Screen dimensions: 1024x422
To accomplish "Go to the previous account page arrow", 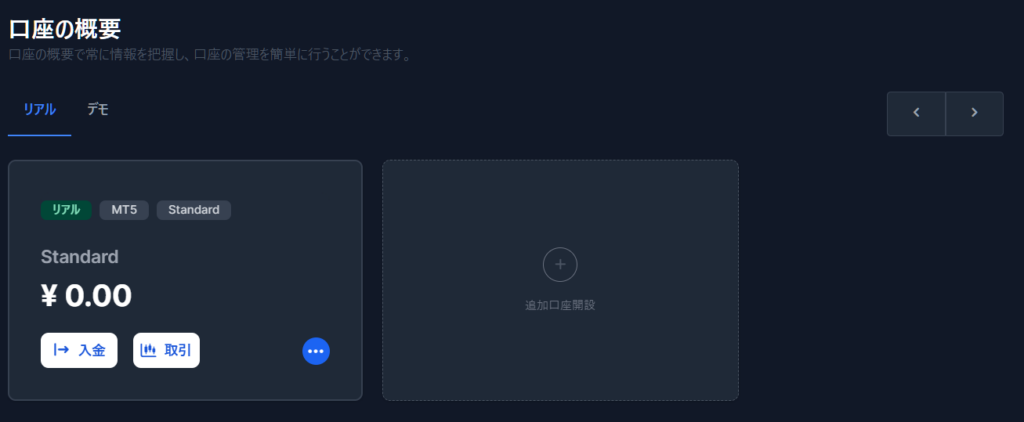I will (x=916, y=113).
